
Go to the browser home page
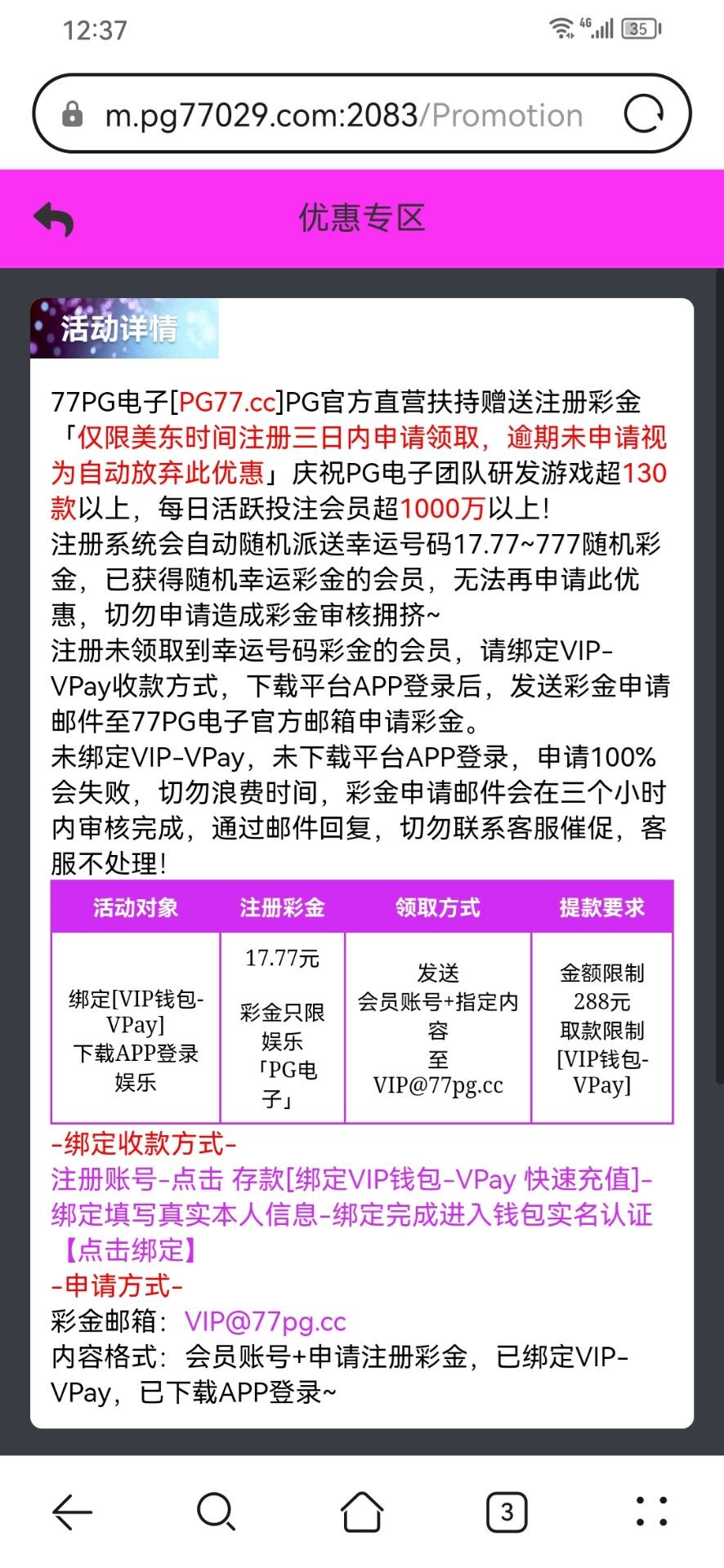(x=362, y=1512)
